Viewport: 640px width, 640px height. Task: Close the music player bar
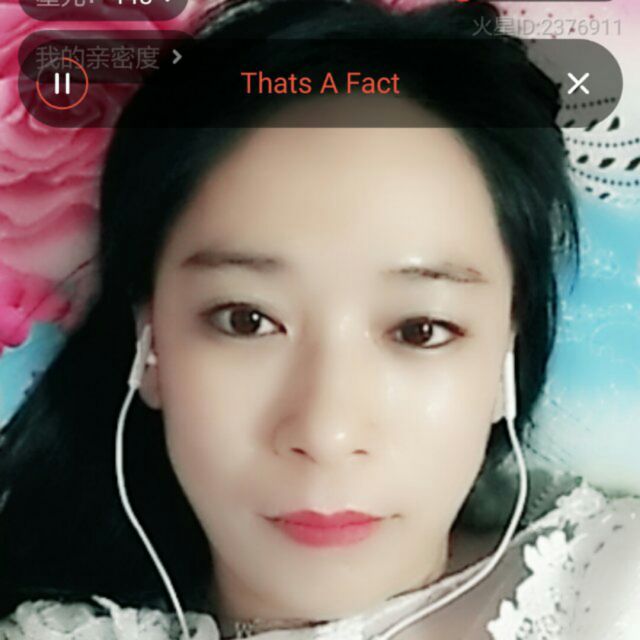click(x=578, y=84)
